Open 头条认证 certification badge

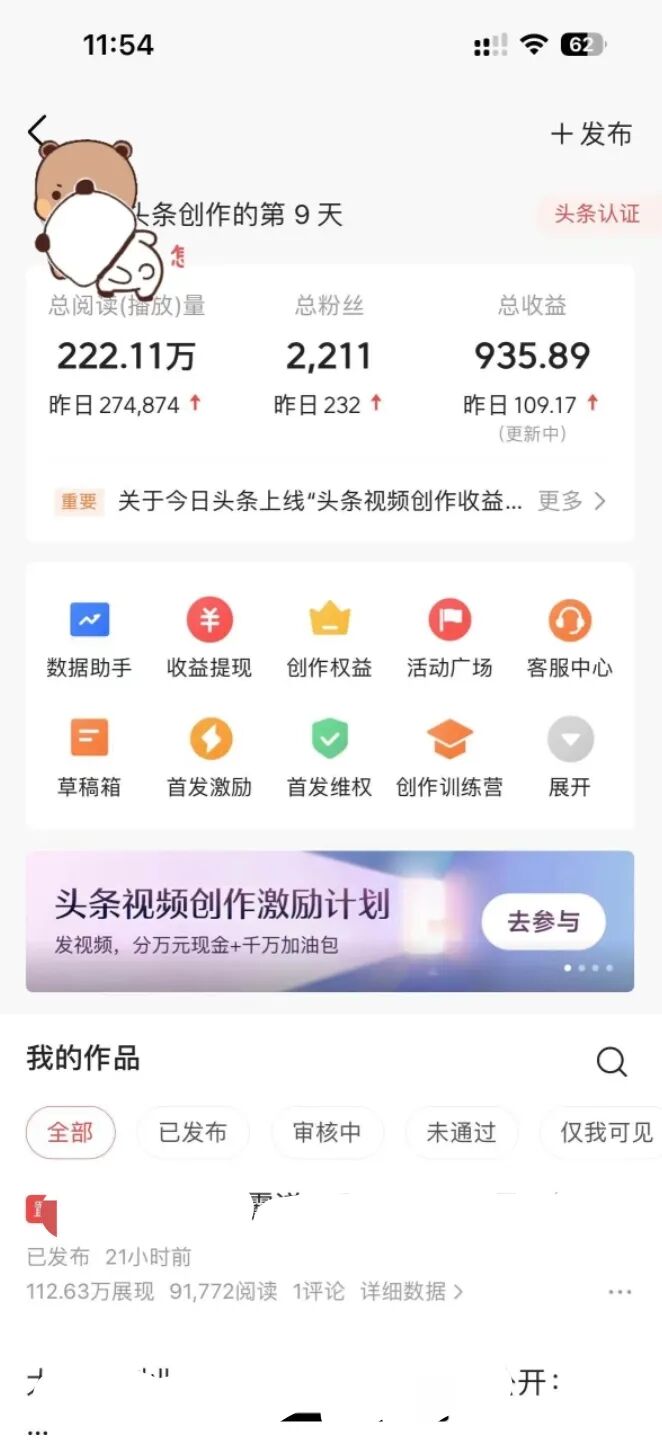coord(597,213)
